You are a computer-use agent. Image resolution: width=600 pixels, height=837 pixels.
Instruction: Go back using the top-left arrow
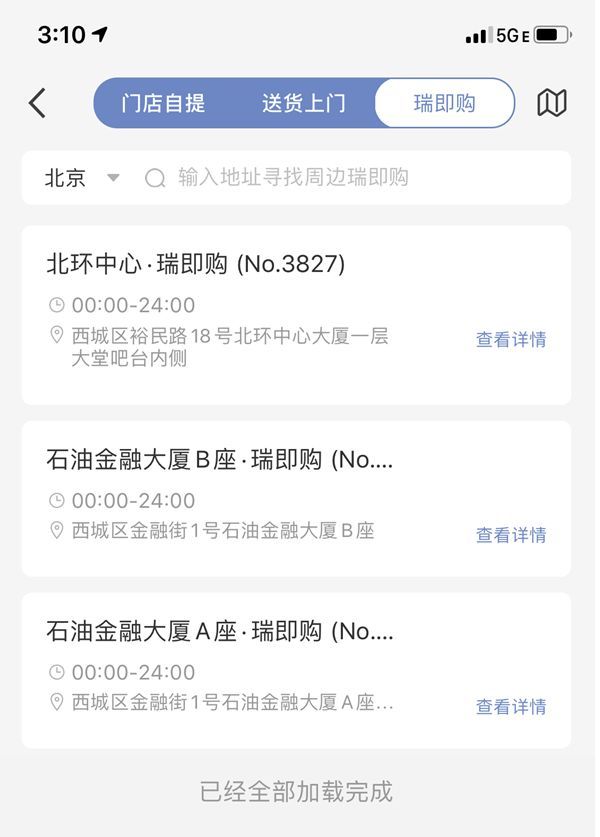click(38, 103)
